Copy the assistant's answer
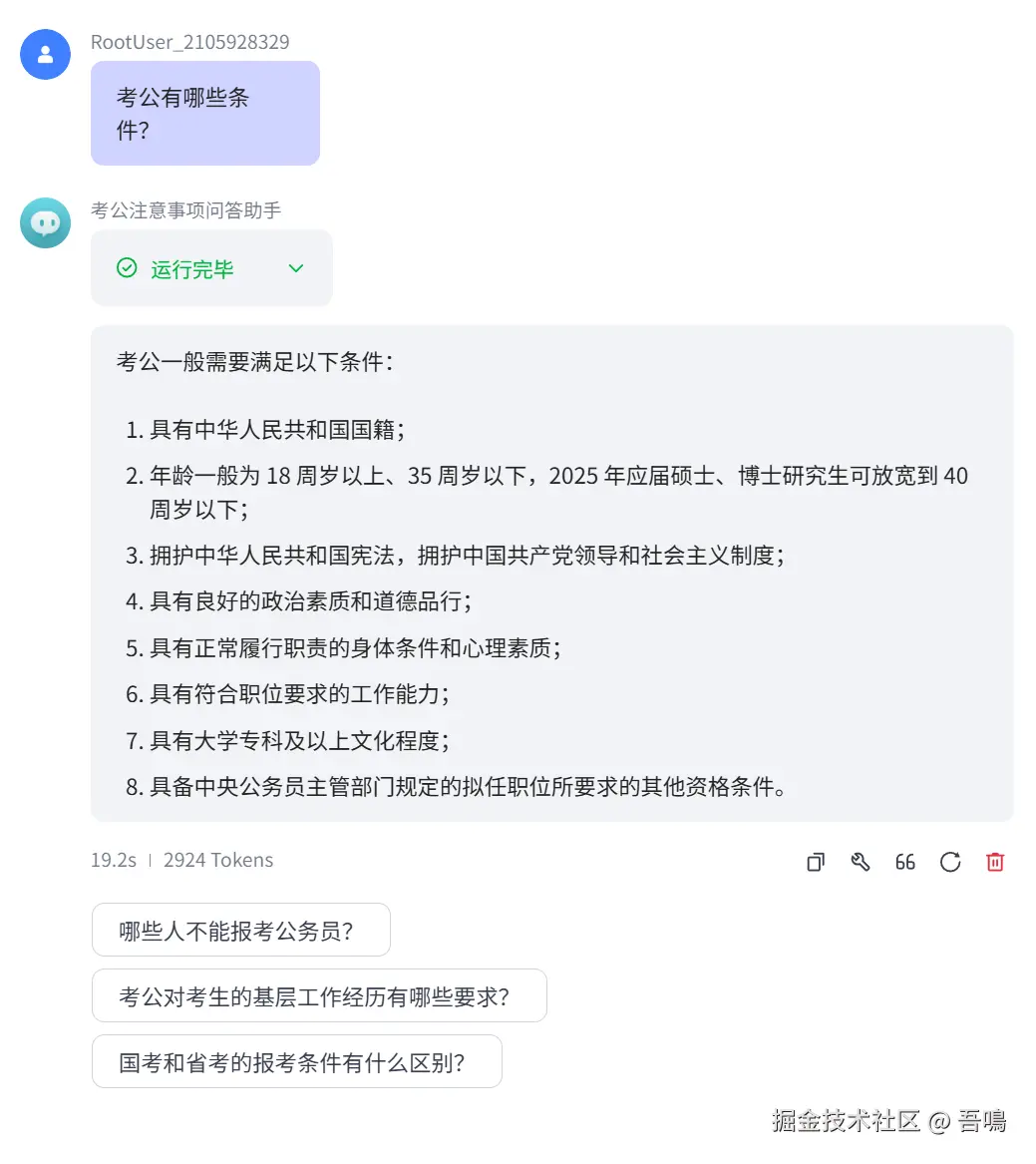The image size is (1036, 1164). pyautogui.click(x=816, y=862)
